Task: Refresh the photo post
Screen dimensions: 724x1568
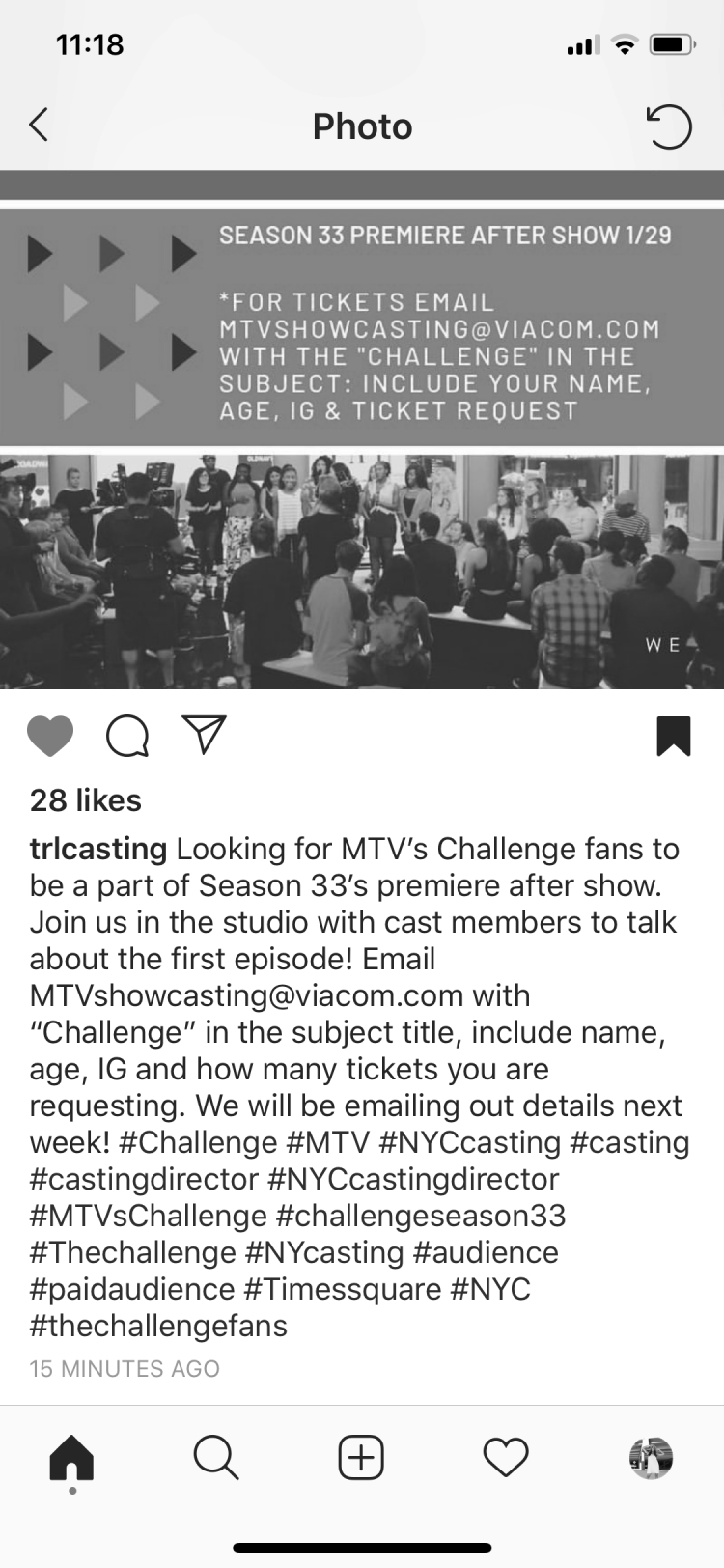Action: (x=669, y=126)
